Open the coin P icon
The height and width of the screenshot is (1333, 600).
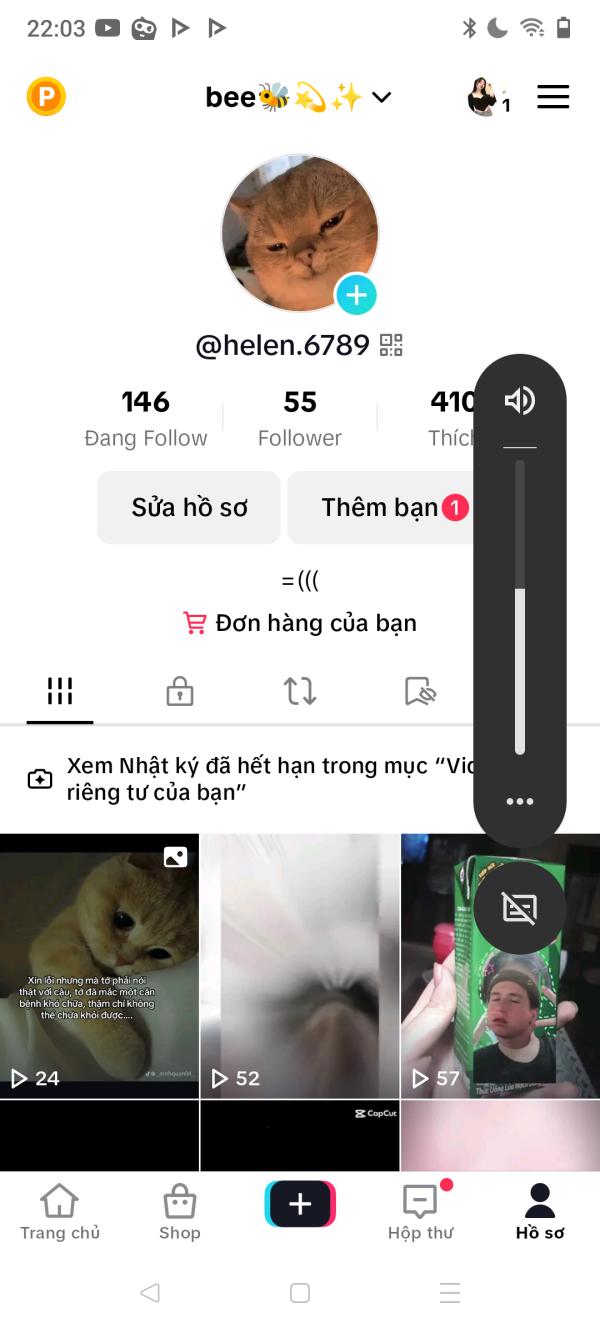tap(46, 97)
